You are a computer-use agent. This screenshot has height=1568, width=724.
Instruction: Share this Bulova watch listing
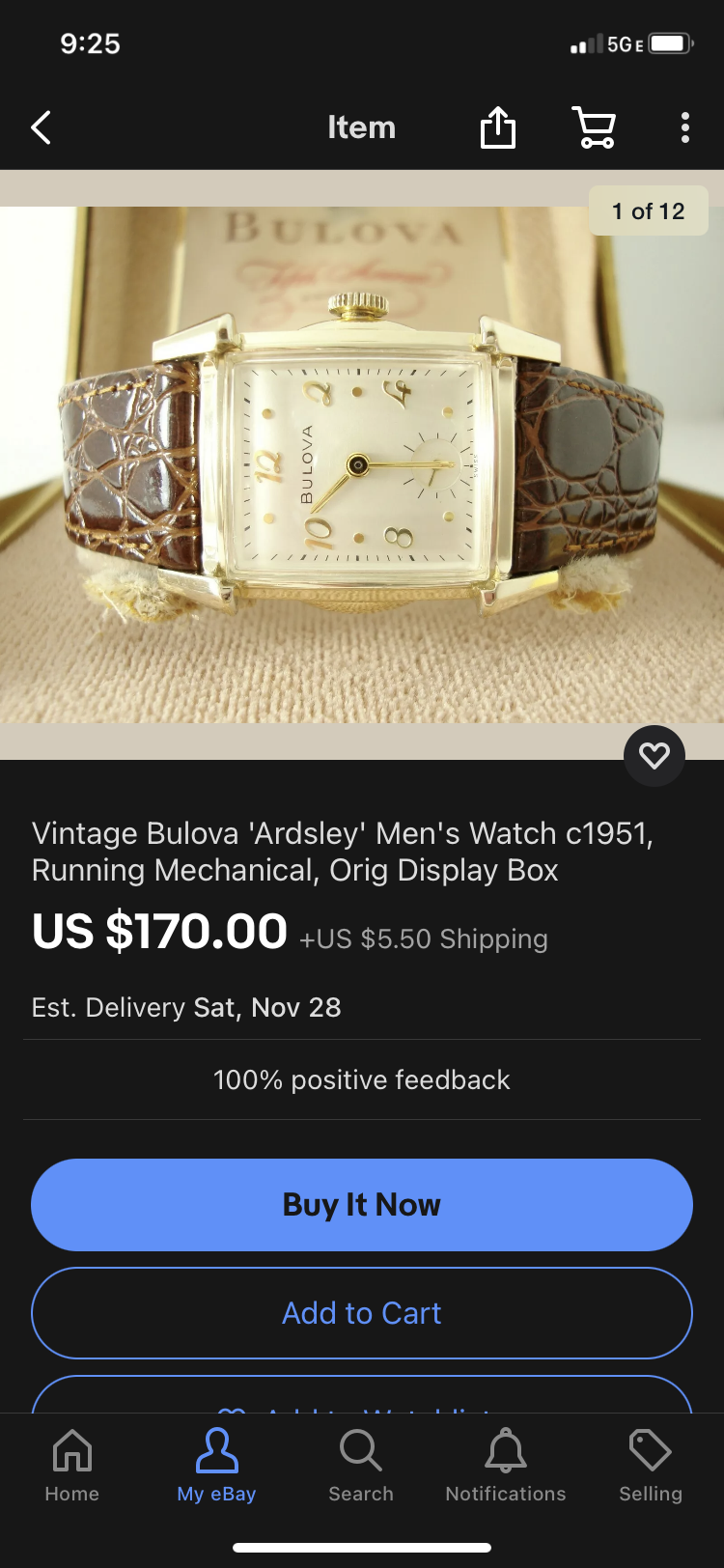pos(498,127)
